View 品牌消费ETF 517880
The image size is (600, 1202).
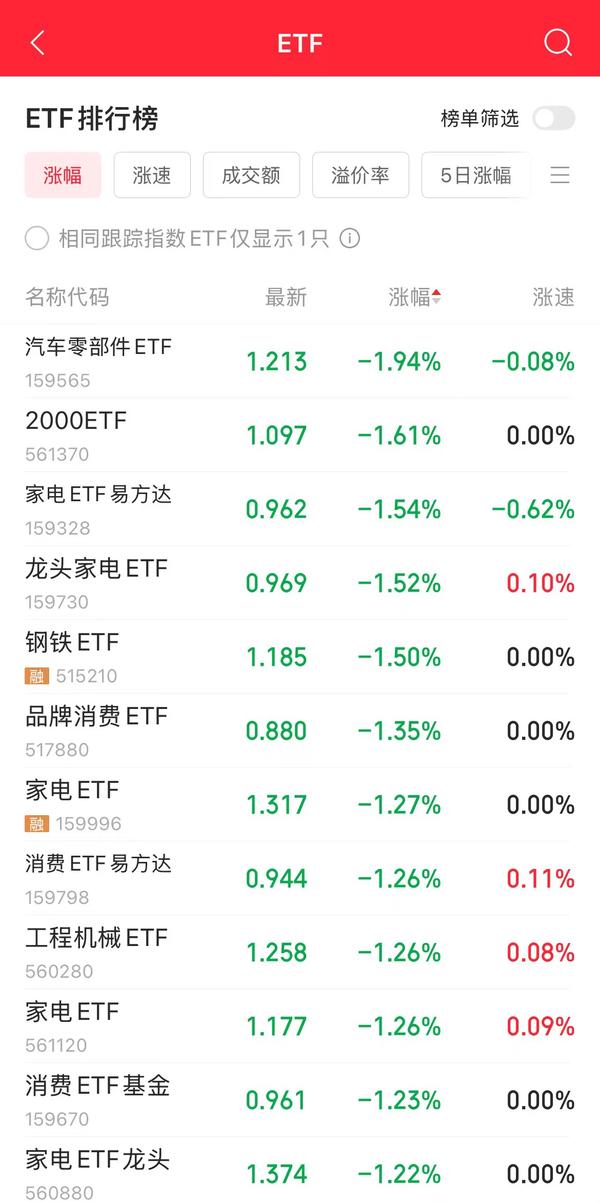[x=300, y=731]
